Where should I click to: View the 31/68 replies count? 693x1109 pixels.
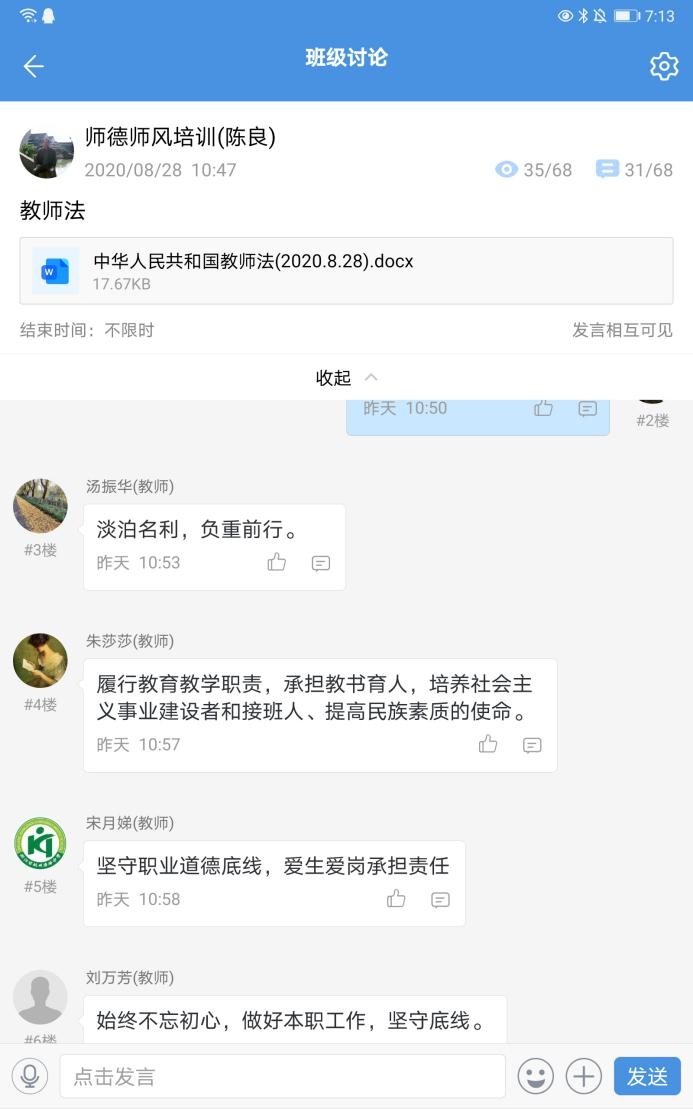(635, 170)
